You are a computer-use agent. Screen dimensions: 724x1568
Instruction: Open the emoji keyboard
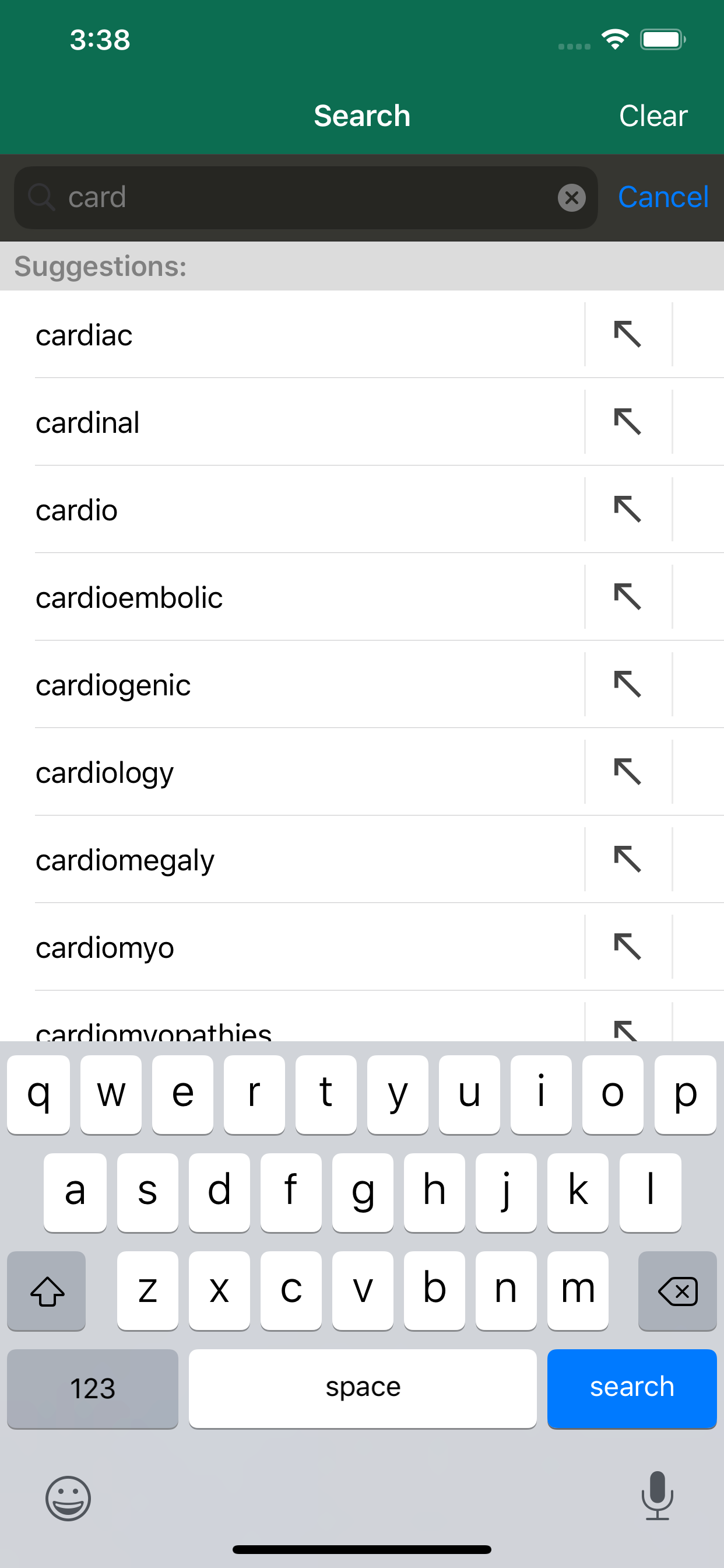(x=68, y=1497)
